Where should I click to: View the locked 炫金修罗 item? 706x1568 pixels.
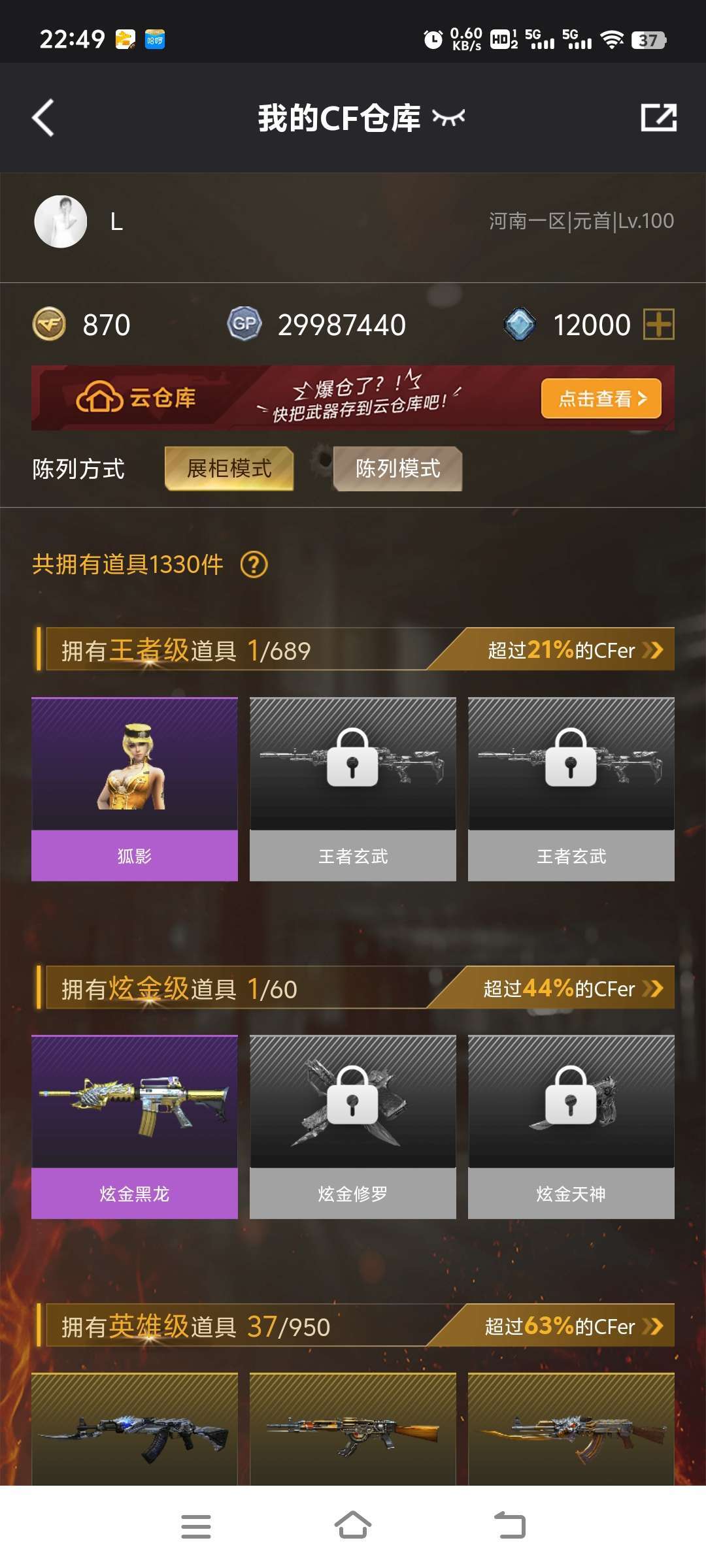[x=353, y=1127]
